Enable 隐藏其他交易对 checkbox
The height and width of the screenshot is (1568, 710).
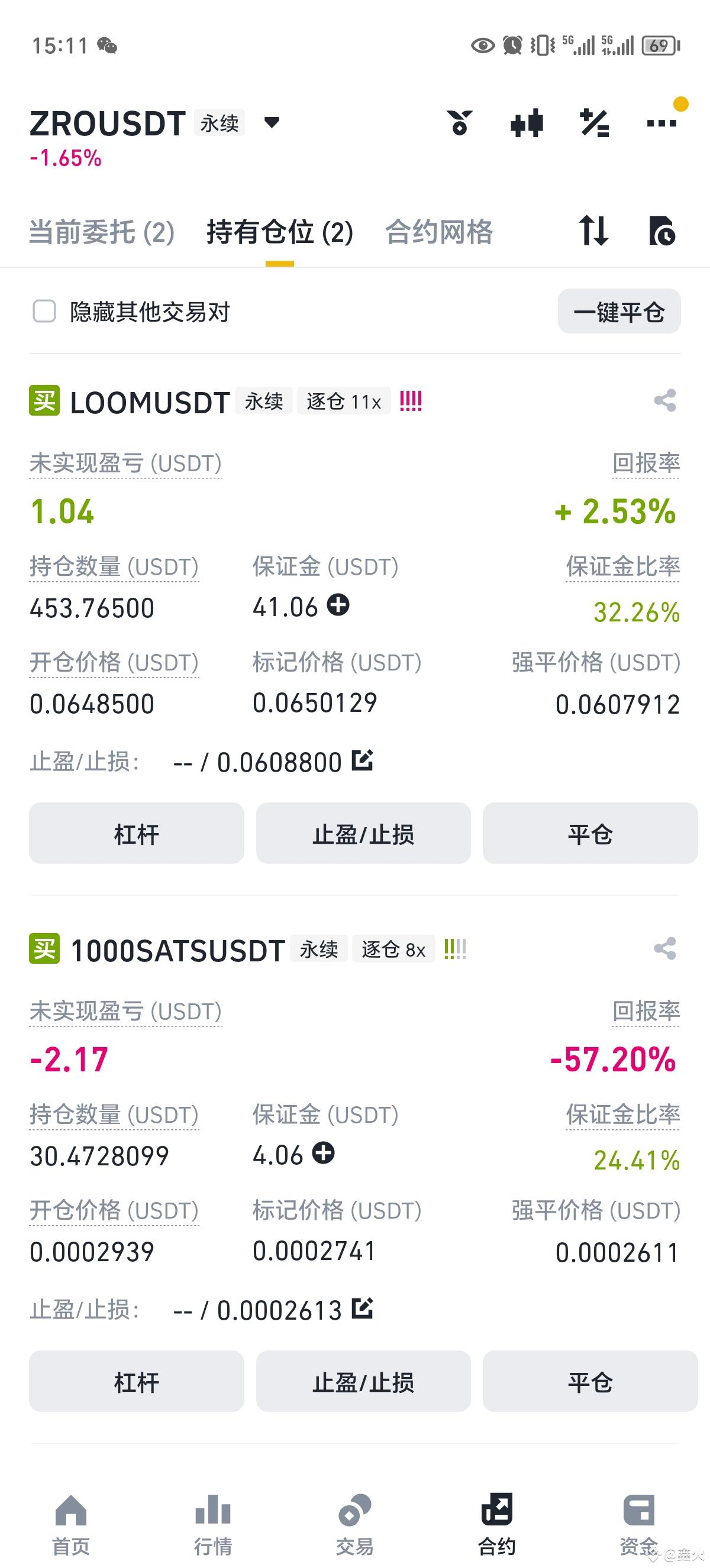(43, 312)
